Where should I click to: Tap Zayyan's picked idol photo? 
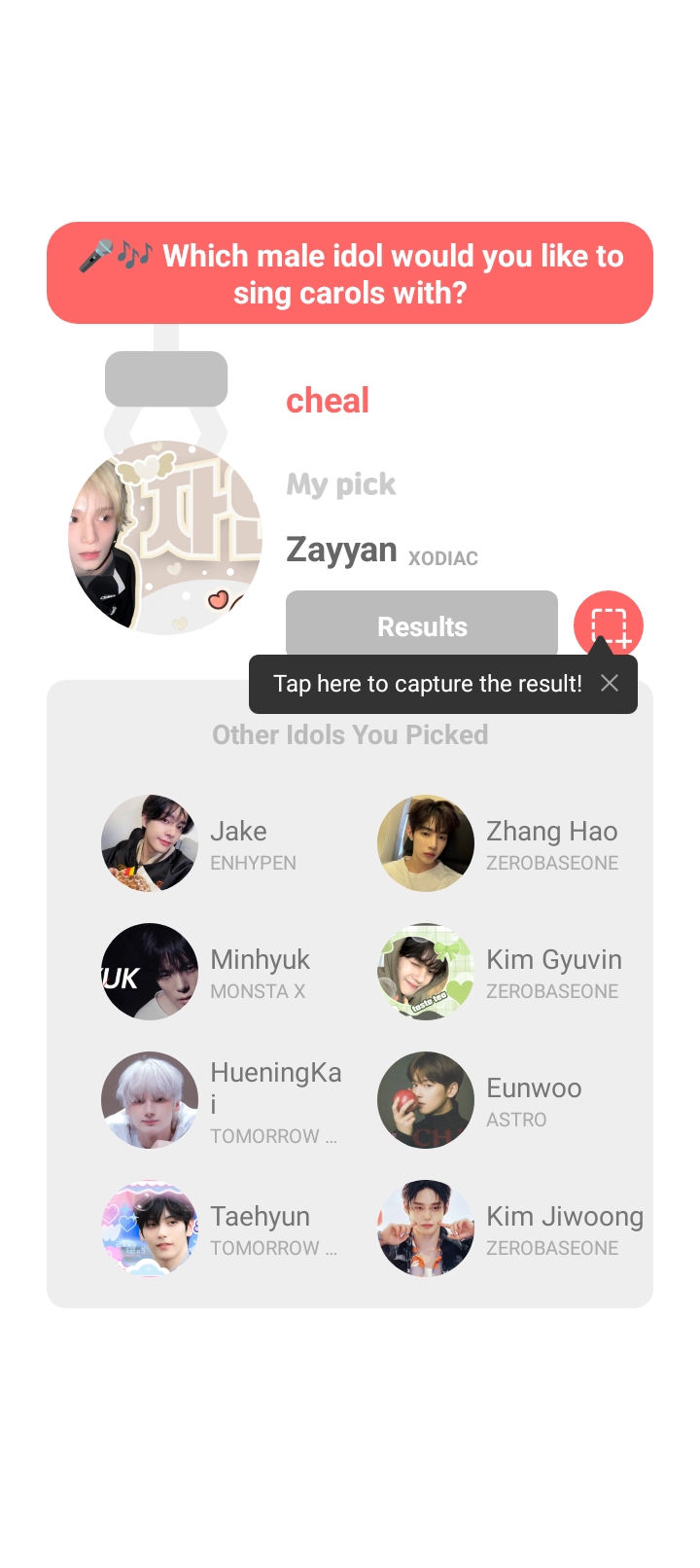[164, 538]
